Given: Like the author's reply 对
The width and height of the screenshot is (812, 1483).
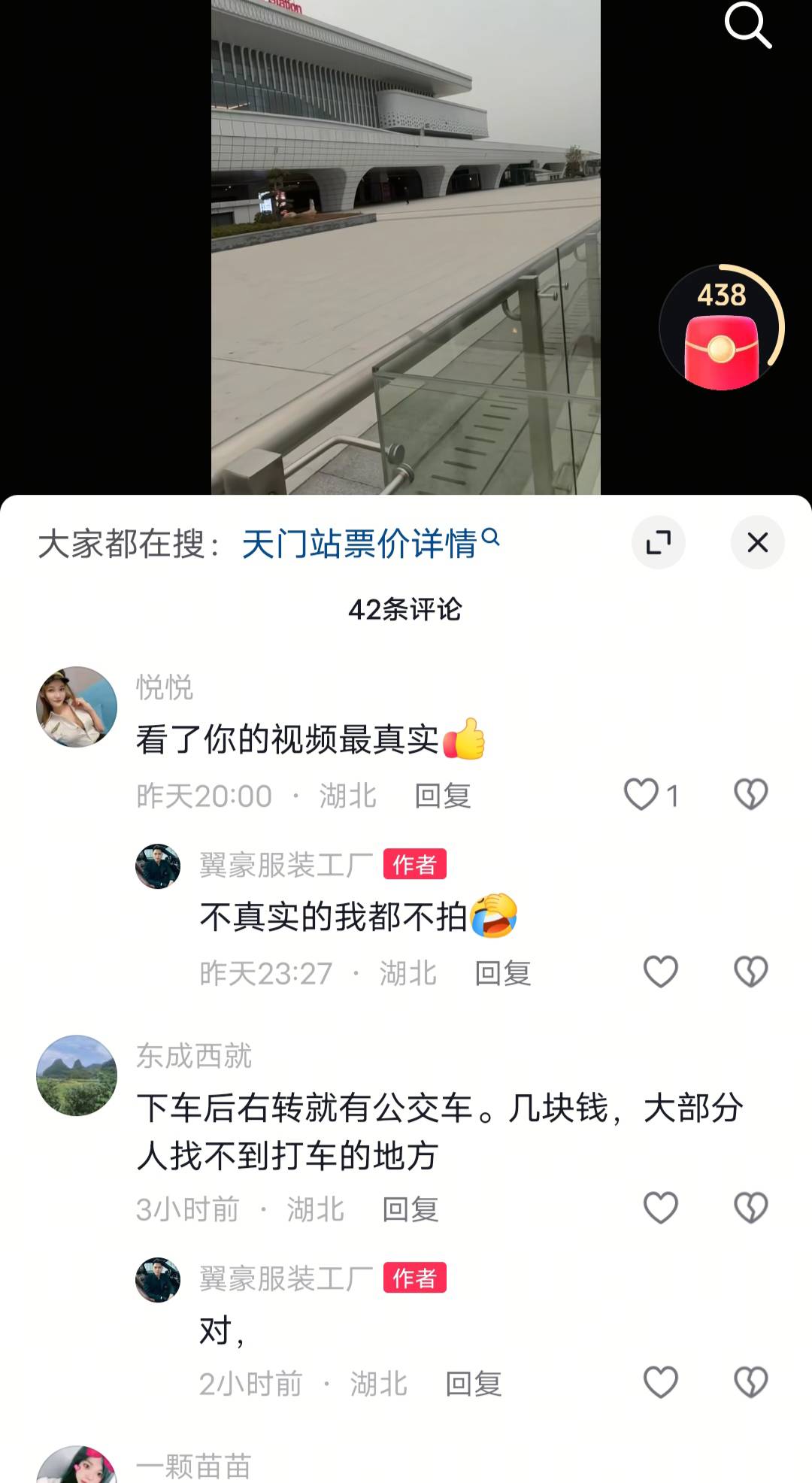Looking at the screenshot, I should (660, 1382).
